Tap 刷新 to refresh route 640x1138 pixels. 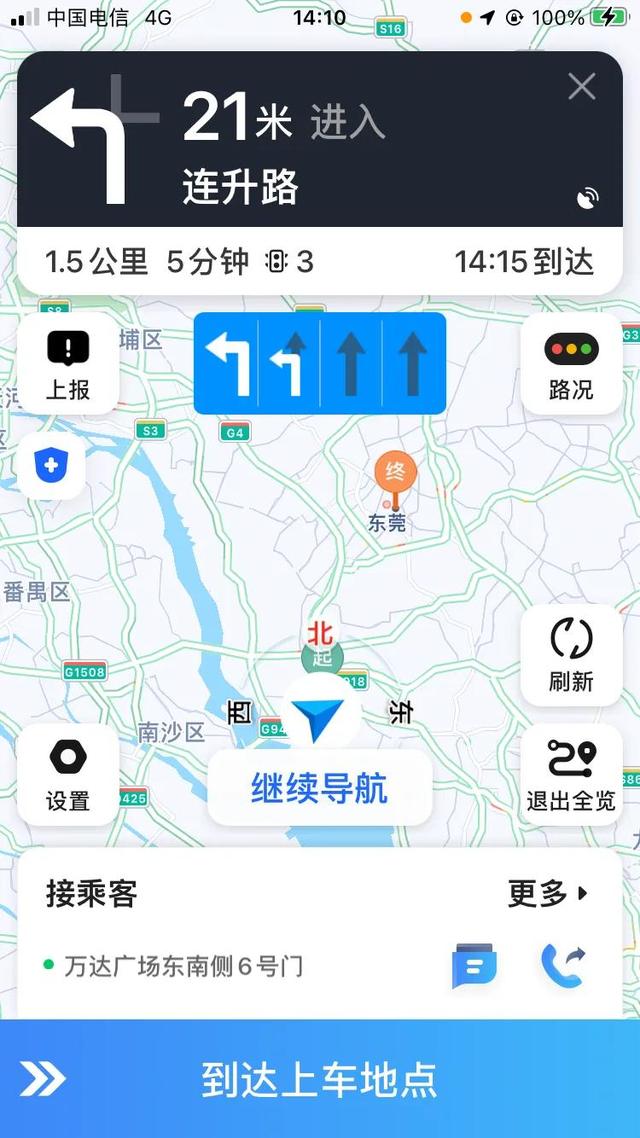pyautogui.click(x=571, y=655)
